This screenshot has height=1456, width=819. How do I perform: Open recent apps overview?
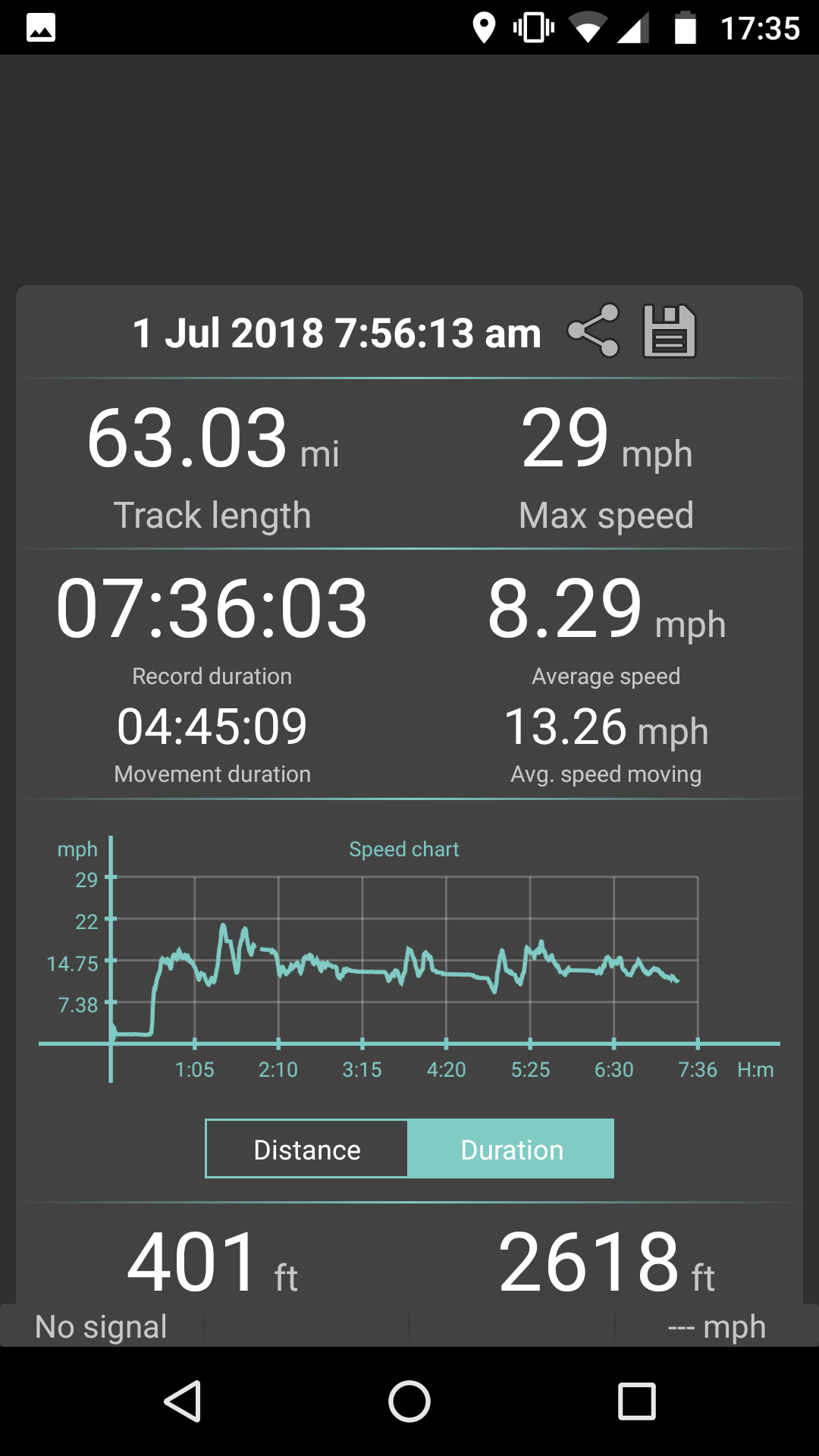tap(636, 1401)
